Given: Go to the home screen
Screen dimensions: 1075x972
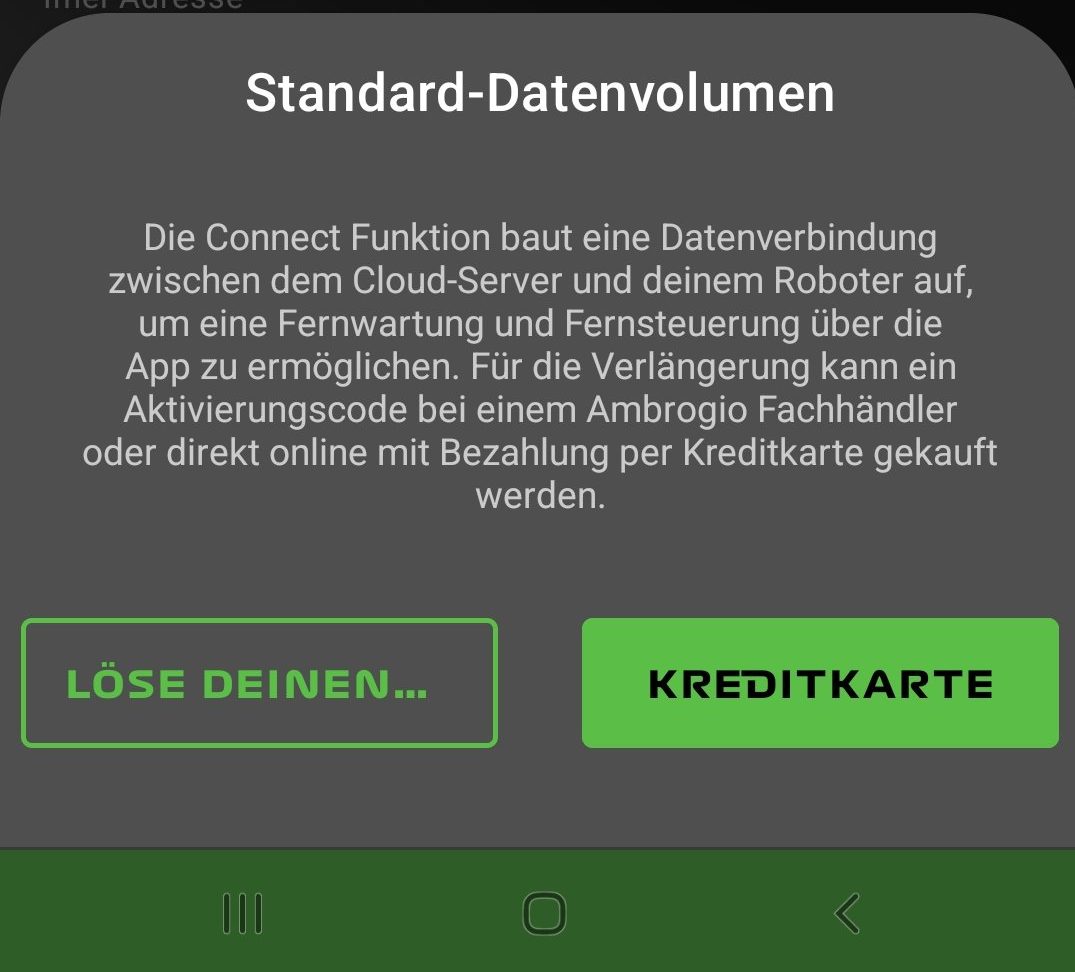Looking at the screenshot, I should 544,913.
